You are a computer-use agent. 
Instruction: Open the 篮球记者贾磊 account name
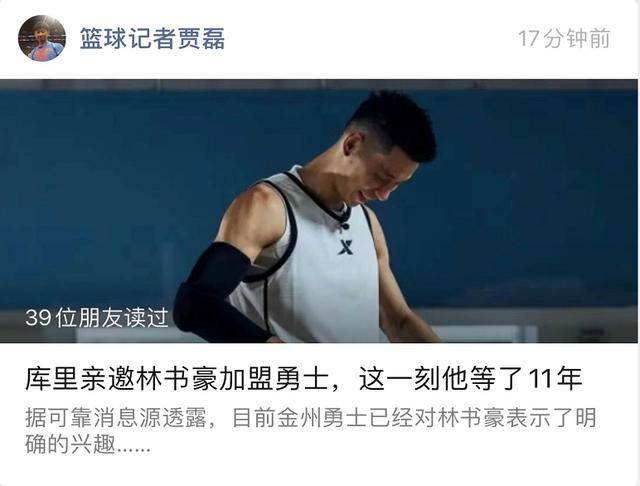coord(152,39)
